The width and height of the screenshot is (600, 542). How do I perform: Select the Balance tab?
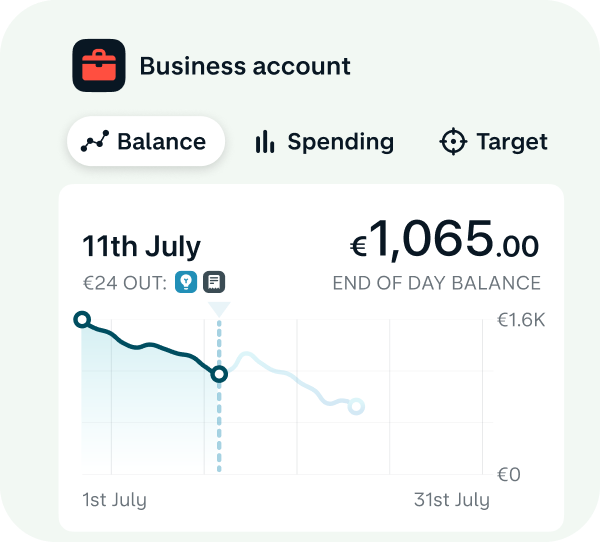pos(145,142)
